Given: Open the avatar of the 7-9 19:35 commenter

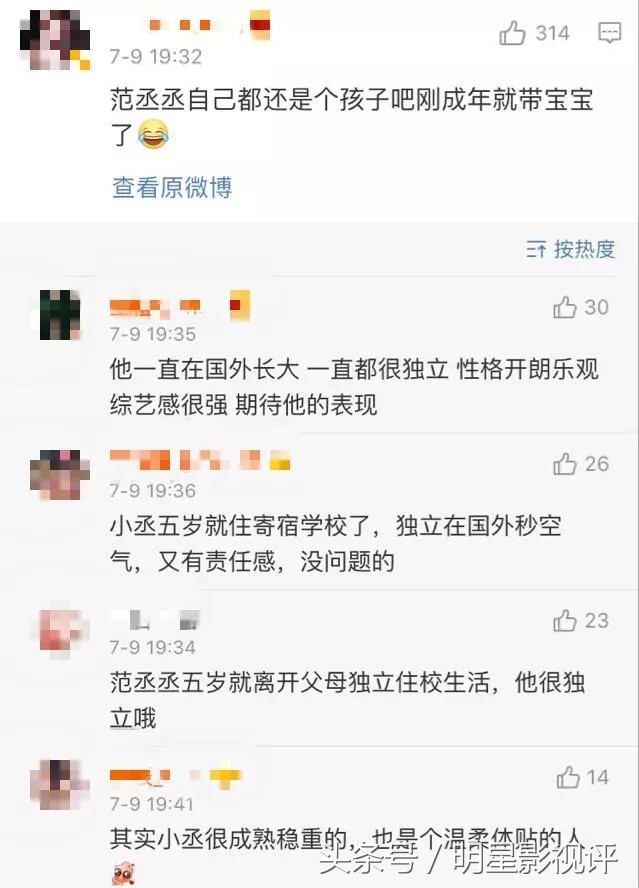Looking at the screenshot, I should (60, 314).
